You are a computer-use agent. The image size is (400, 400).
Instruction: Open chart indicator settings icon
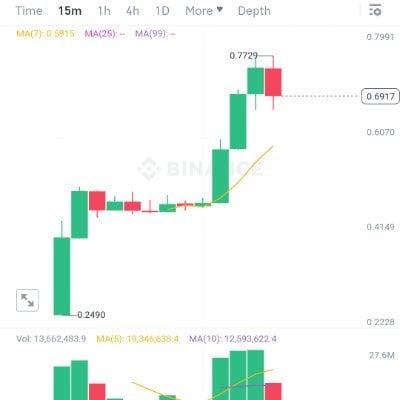[x=375, y=10]
